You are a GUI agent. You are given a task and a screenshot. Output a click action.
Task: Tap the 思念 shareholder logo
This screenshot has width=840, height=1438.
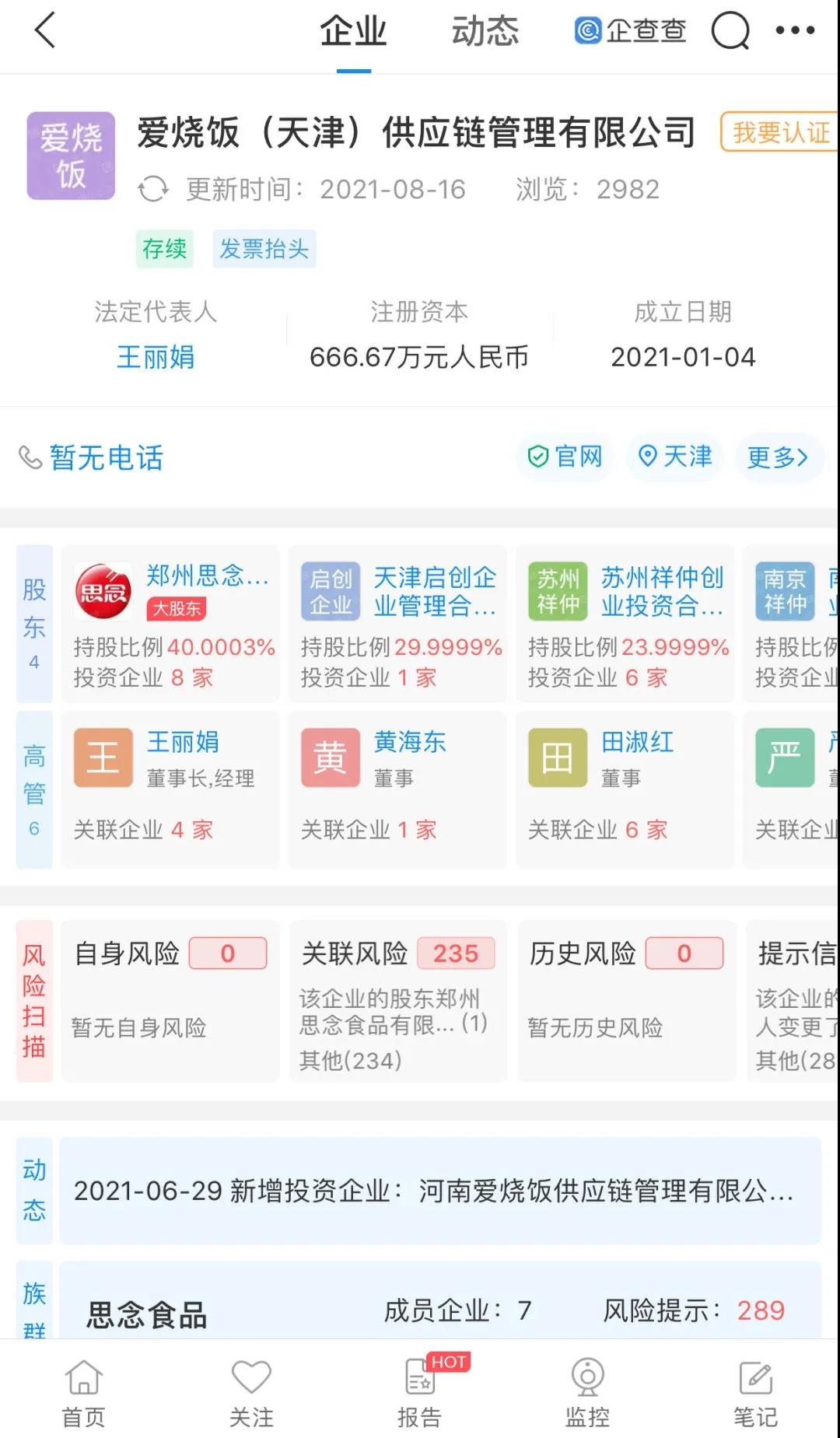tap(103, 591)
